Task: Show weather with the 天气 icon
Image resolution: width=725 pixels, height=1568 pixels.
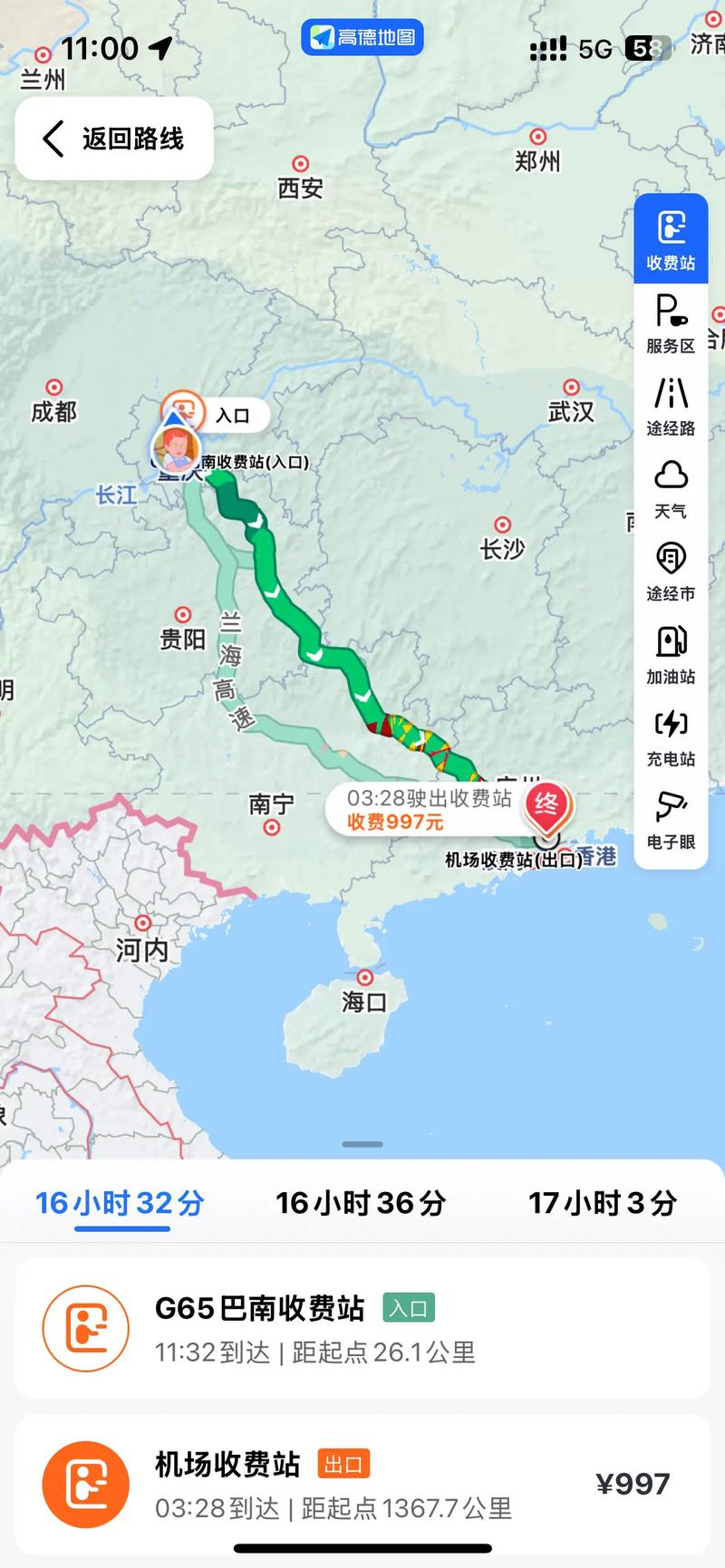Action: click(670, 484)
